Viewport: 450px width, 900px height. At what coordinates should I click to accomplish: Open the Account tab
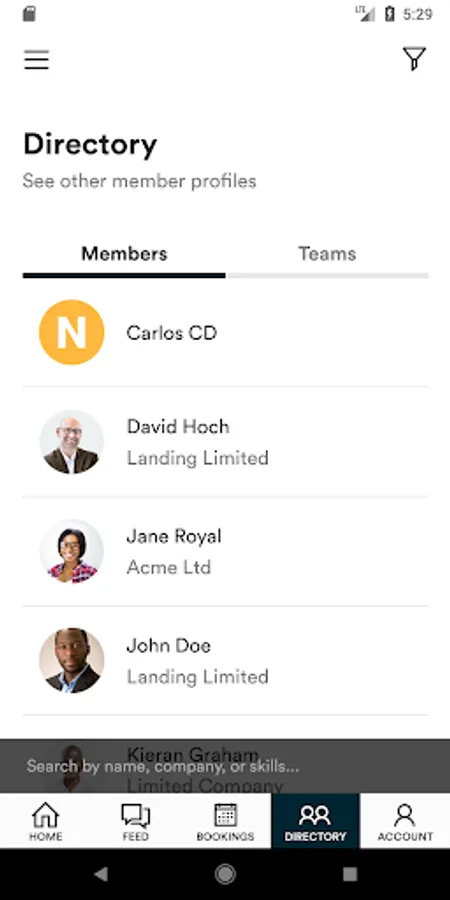(405, 821)
